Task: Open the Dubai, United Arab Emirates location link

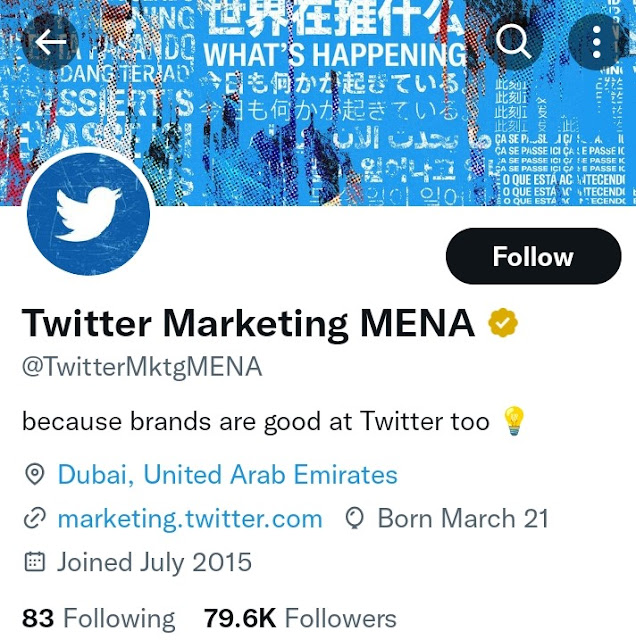Action: [227, 474]
